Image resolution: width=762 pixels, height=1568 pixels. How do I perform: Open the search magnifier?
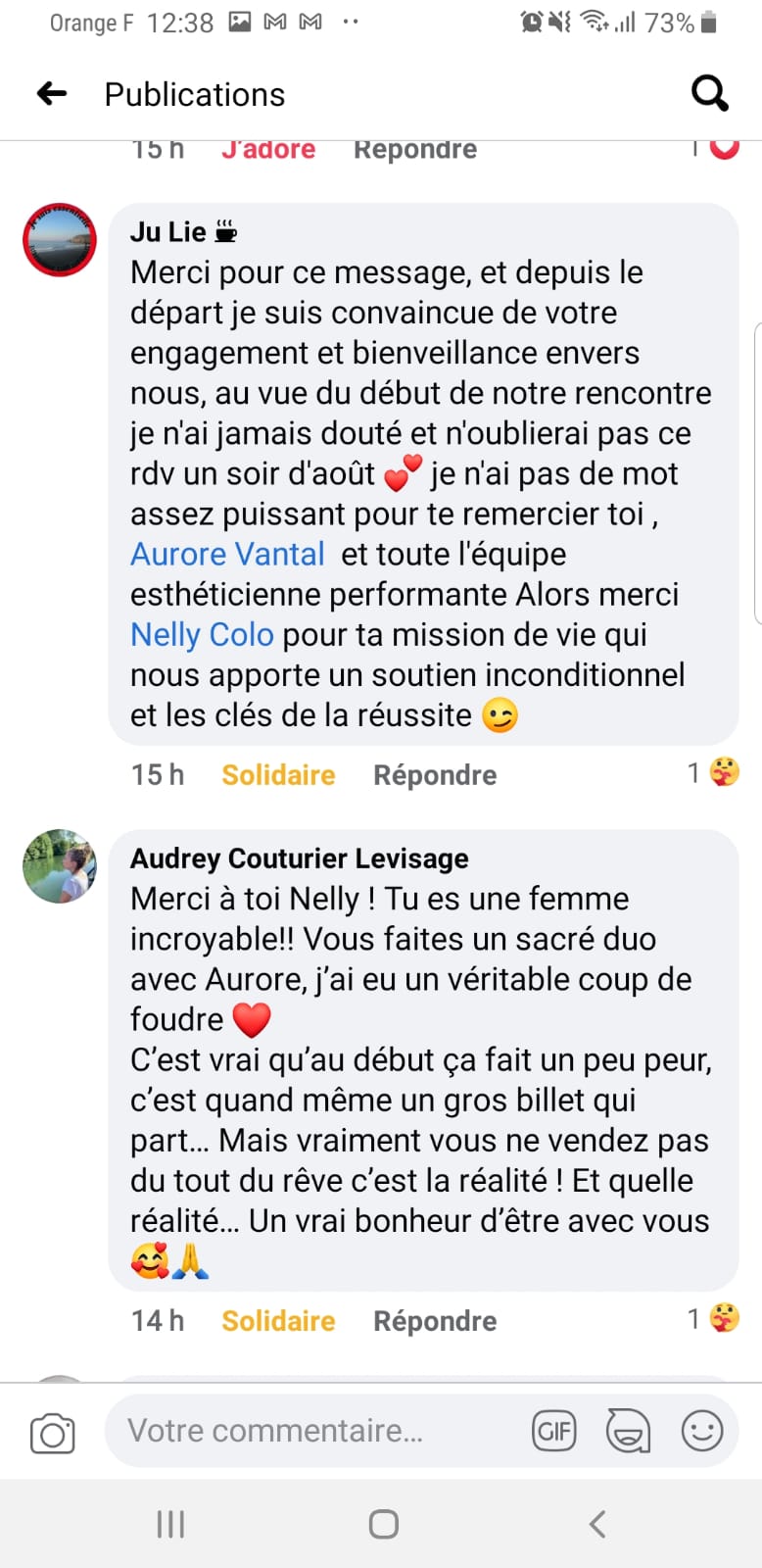tap(709, 94)
